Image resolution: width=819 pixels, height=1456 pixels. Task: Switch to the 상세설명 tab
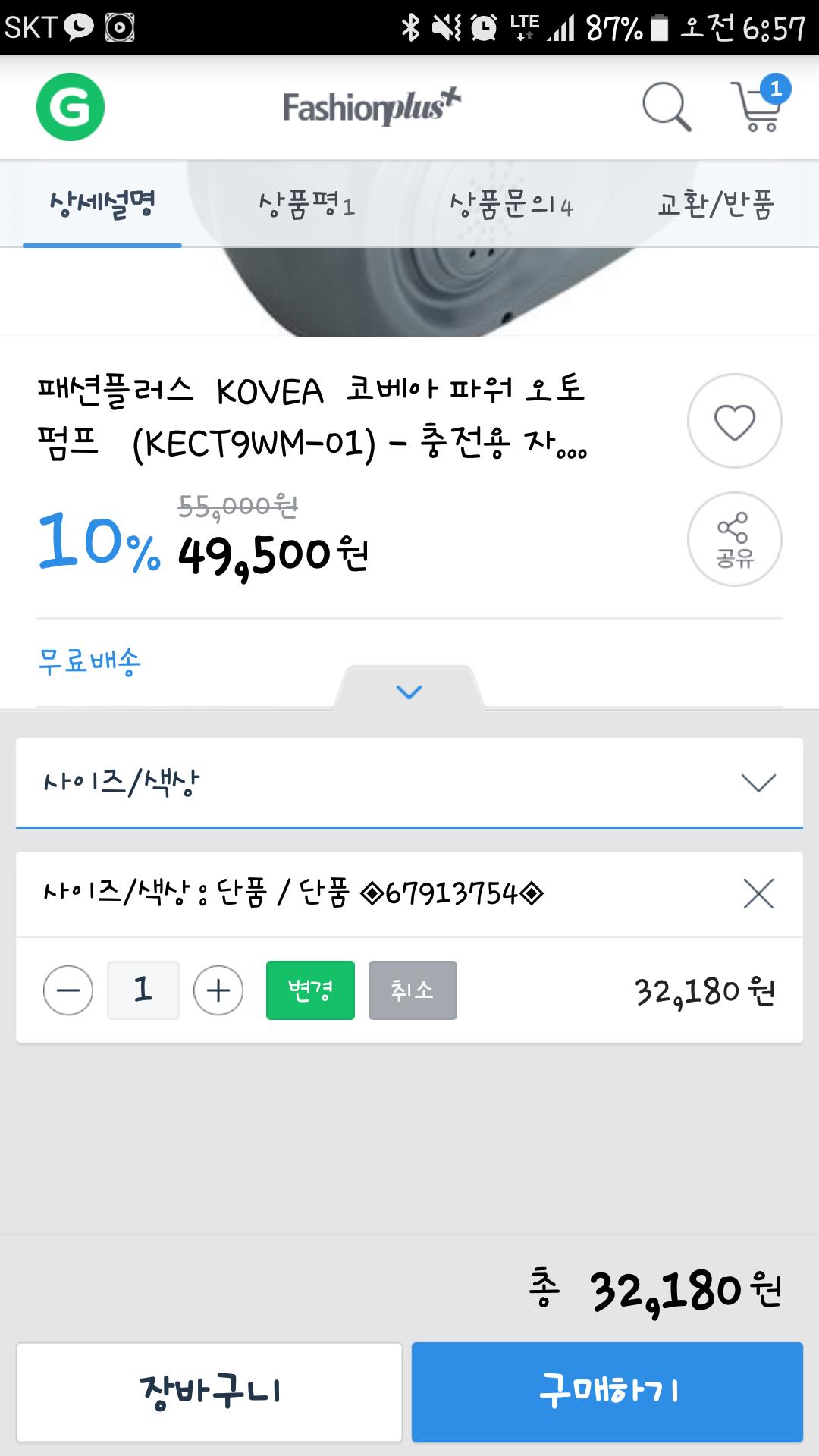coord(102,204)
